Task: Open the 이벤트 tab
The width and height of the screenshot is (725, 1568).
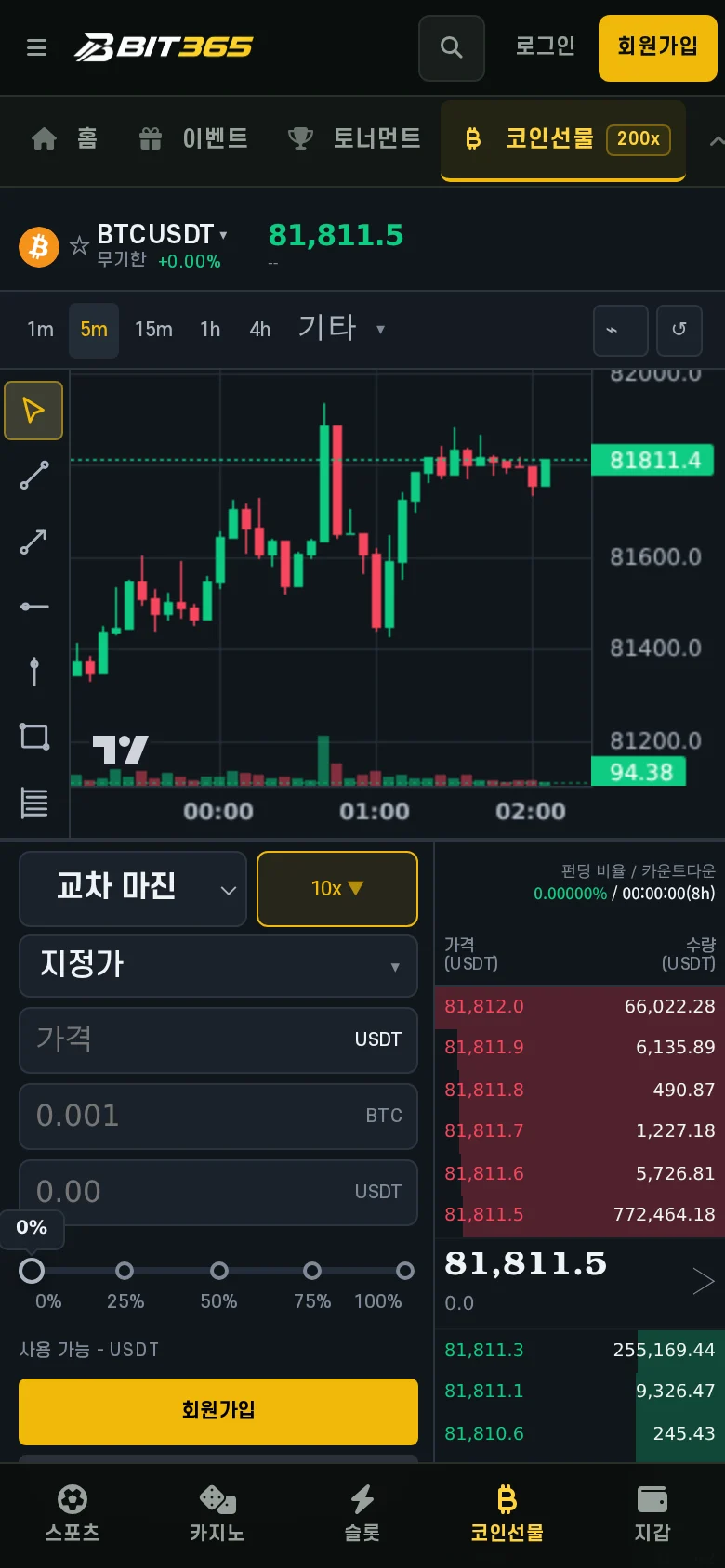Action: (x=193, y=138)
